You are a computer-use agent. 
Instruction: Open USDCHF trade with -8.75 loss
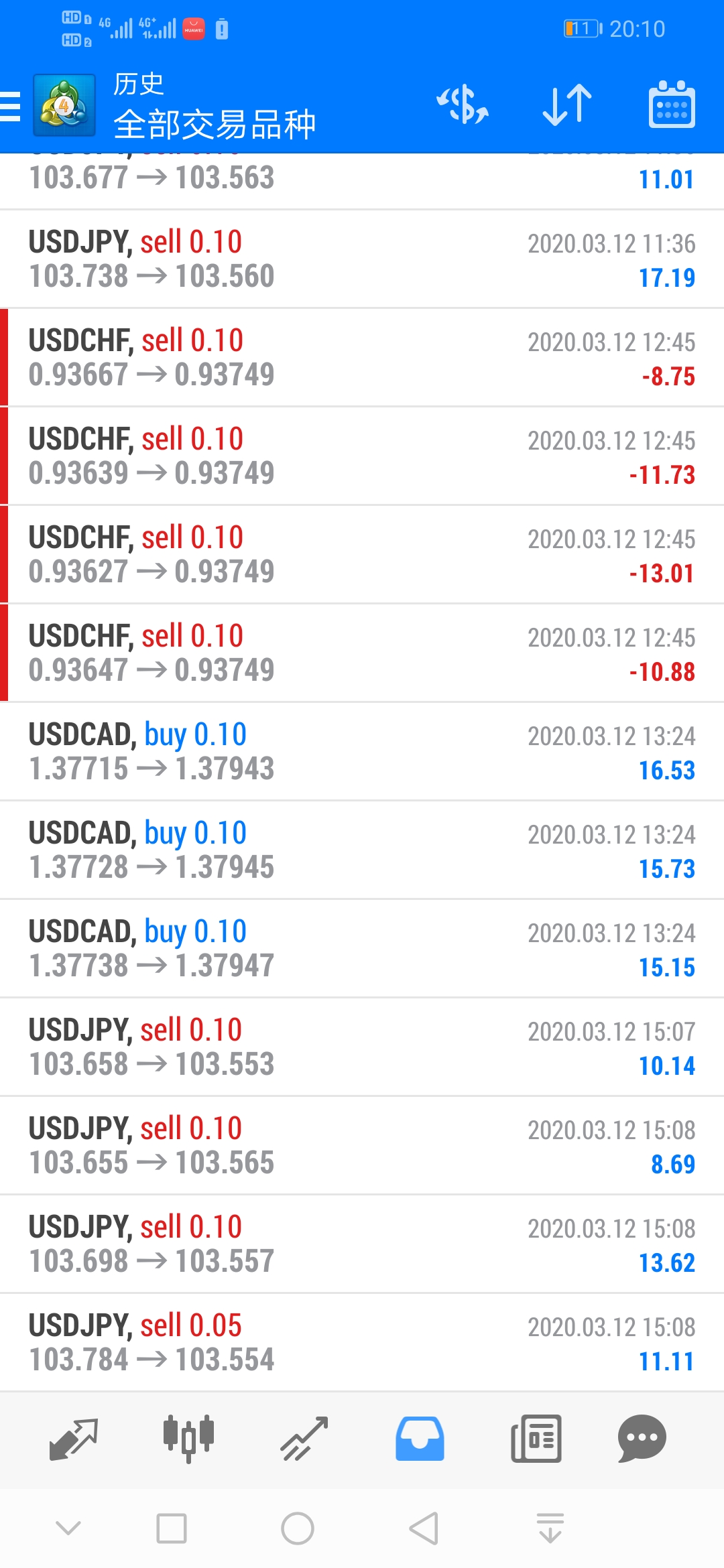(362, 358)
